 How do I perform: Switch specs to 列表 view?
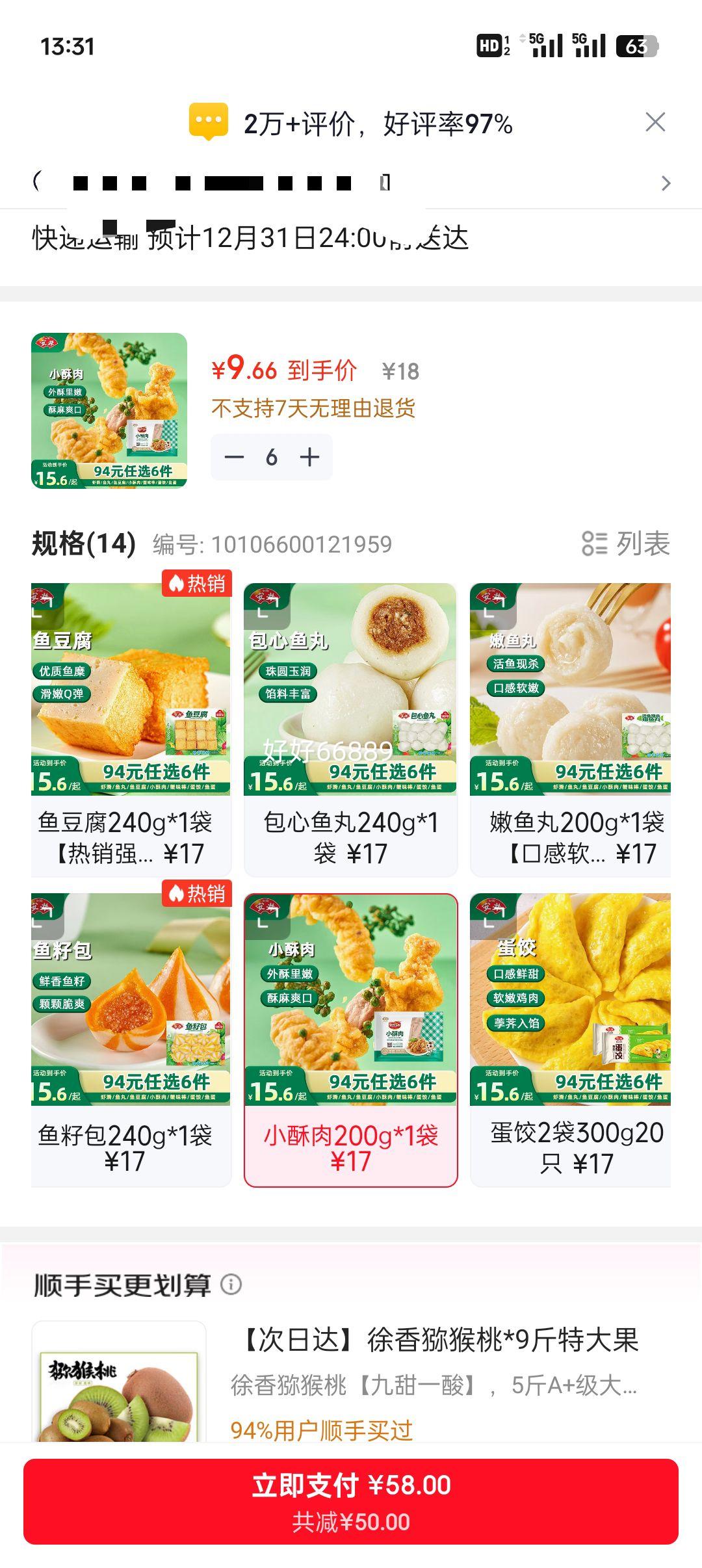[626, 543]
